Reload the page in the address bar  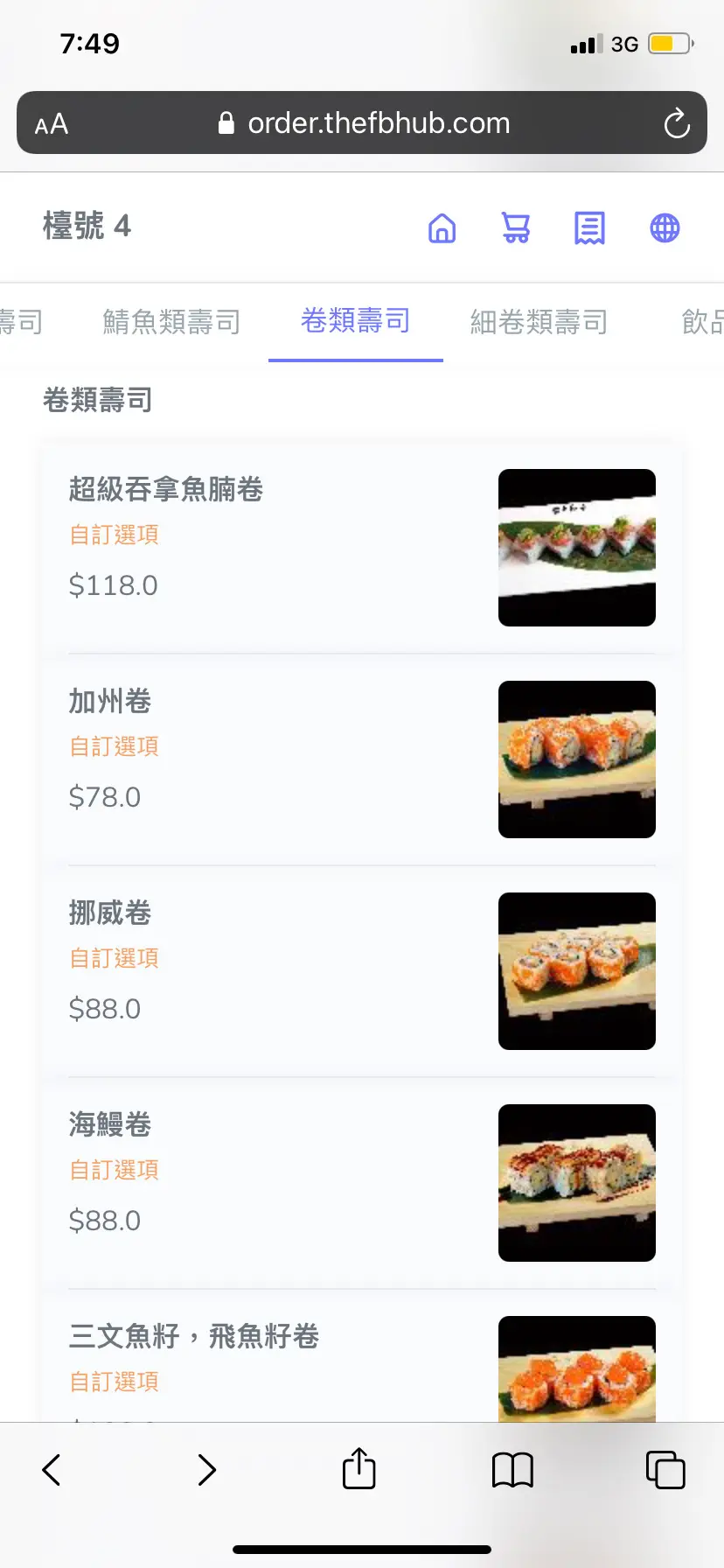(677, 123)
